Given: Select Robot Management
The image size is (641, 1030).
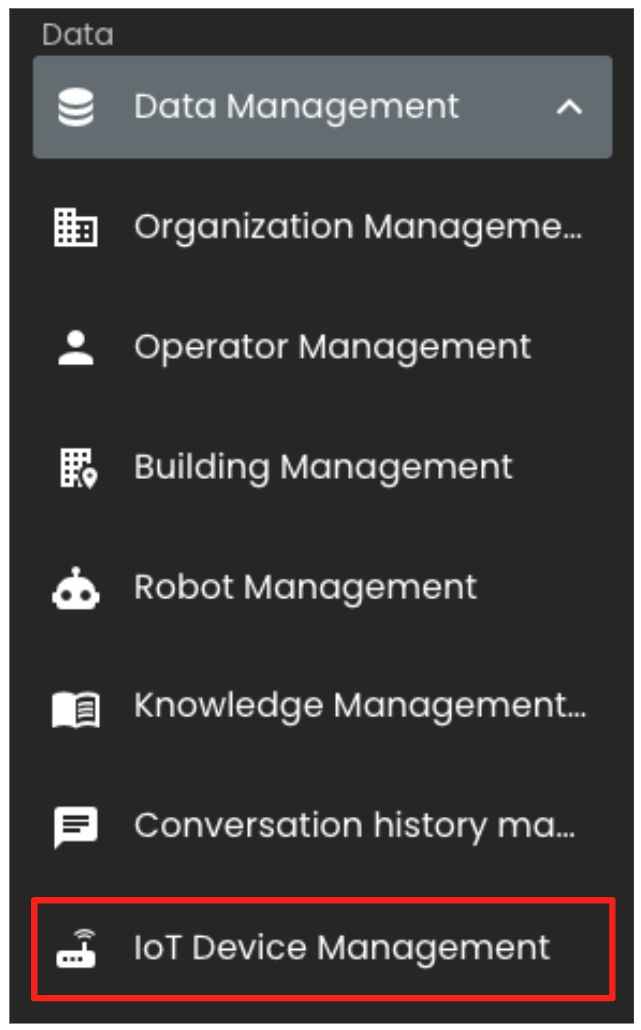Looking at the screenshot, I should click(x=305, y=587).
